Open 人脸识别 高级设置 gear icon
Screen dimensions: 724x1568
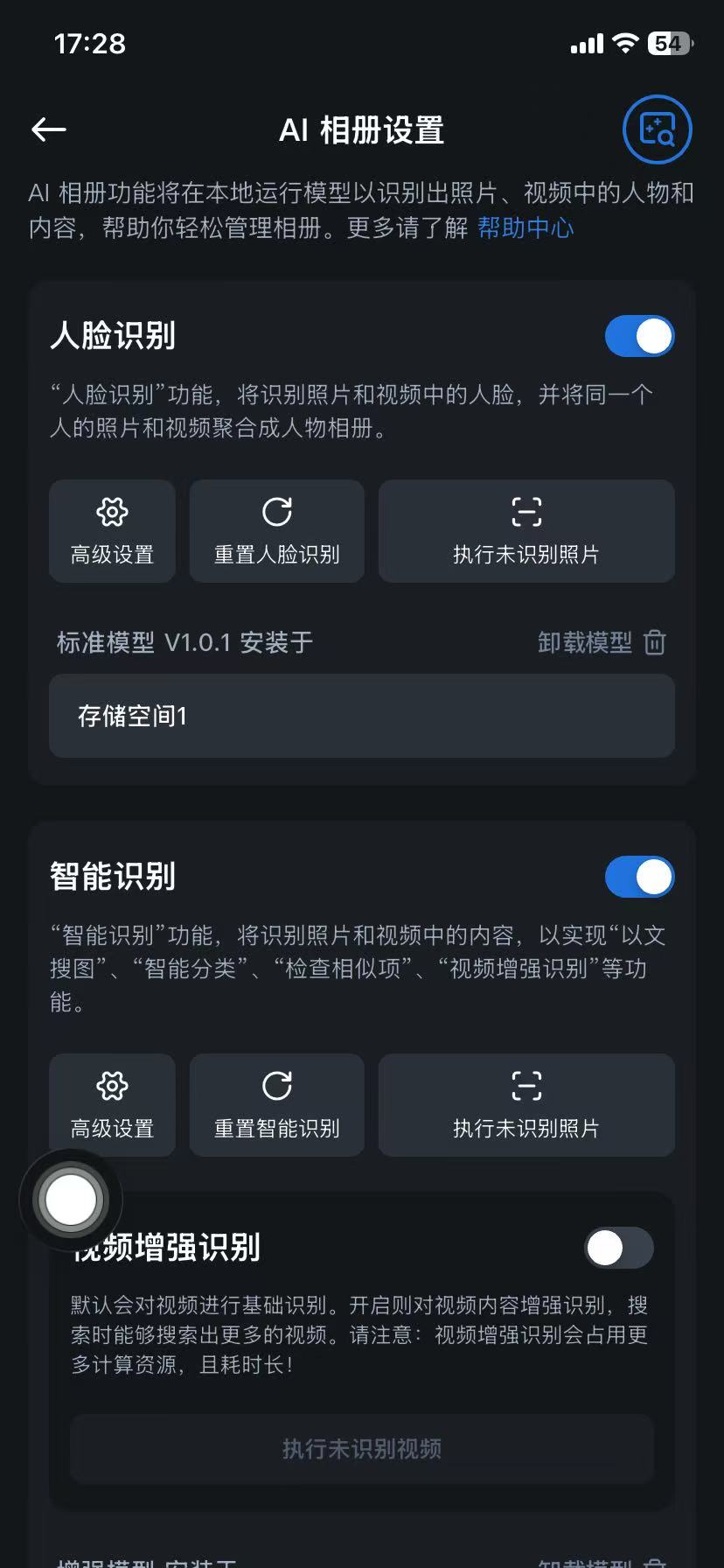[x=112, y=512]
